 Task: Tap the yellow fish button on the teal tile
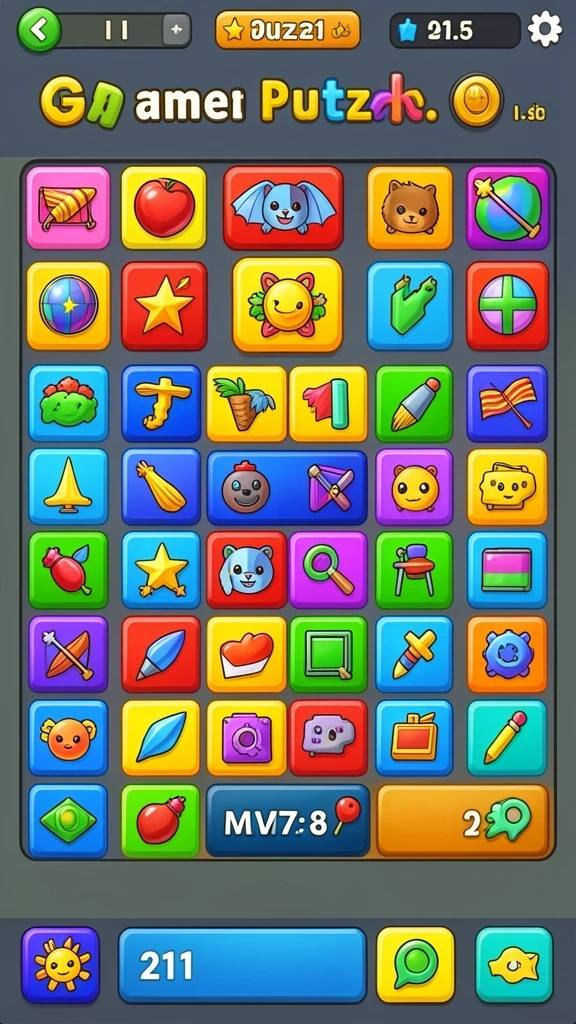(514, 965)
